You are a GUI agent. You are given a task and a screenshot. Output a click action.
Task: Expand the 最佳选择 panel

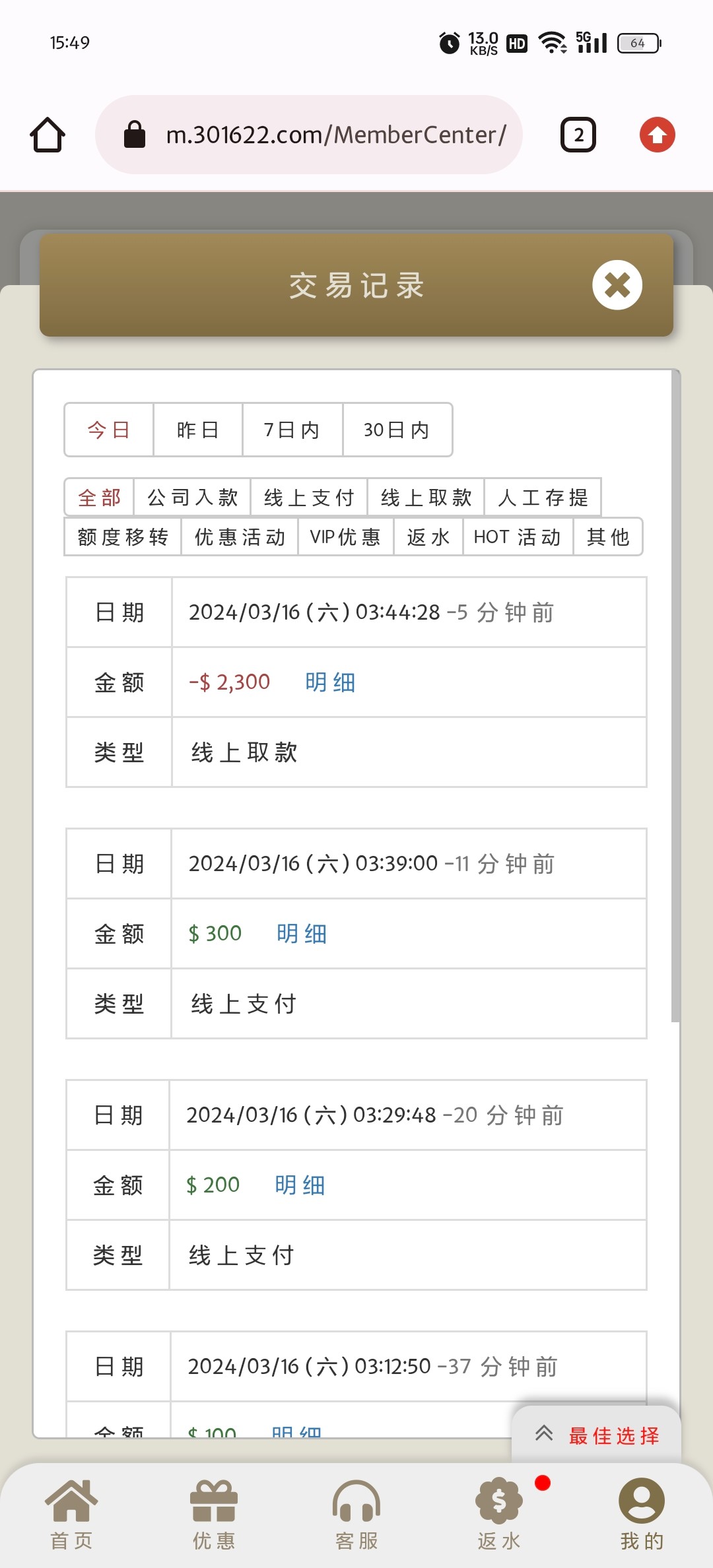[x=596, y=1435]
